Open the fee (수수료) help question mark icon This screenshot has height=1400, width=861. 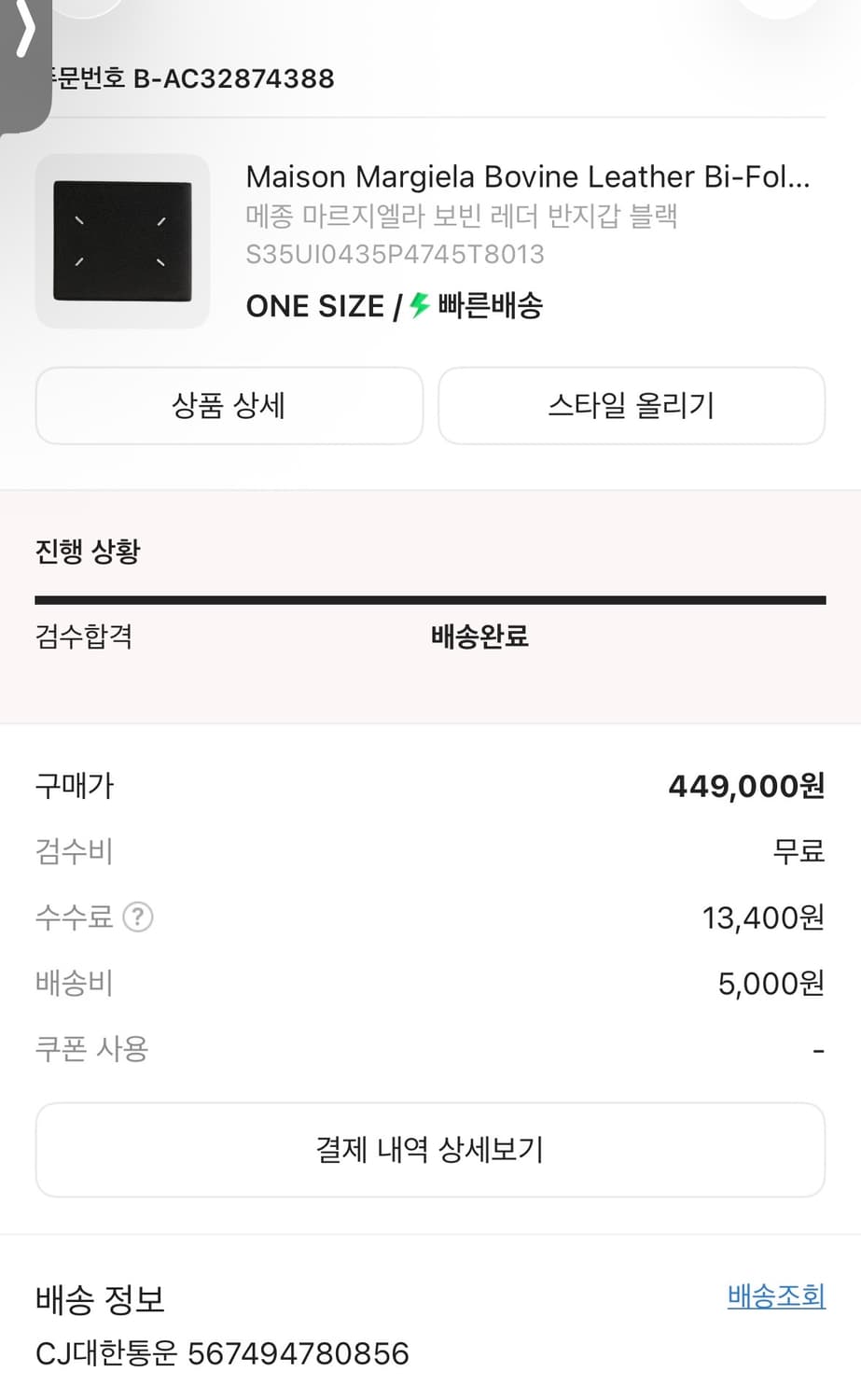(140, 917)
